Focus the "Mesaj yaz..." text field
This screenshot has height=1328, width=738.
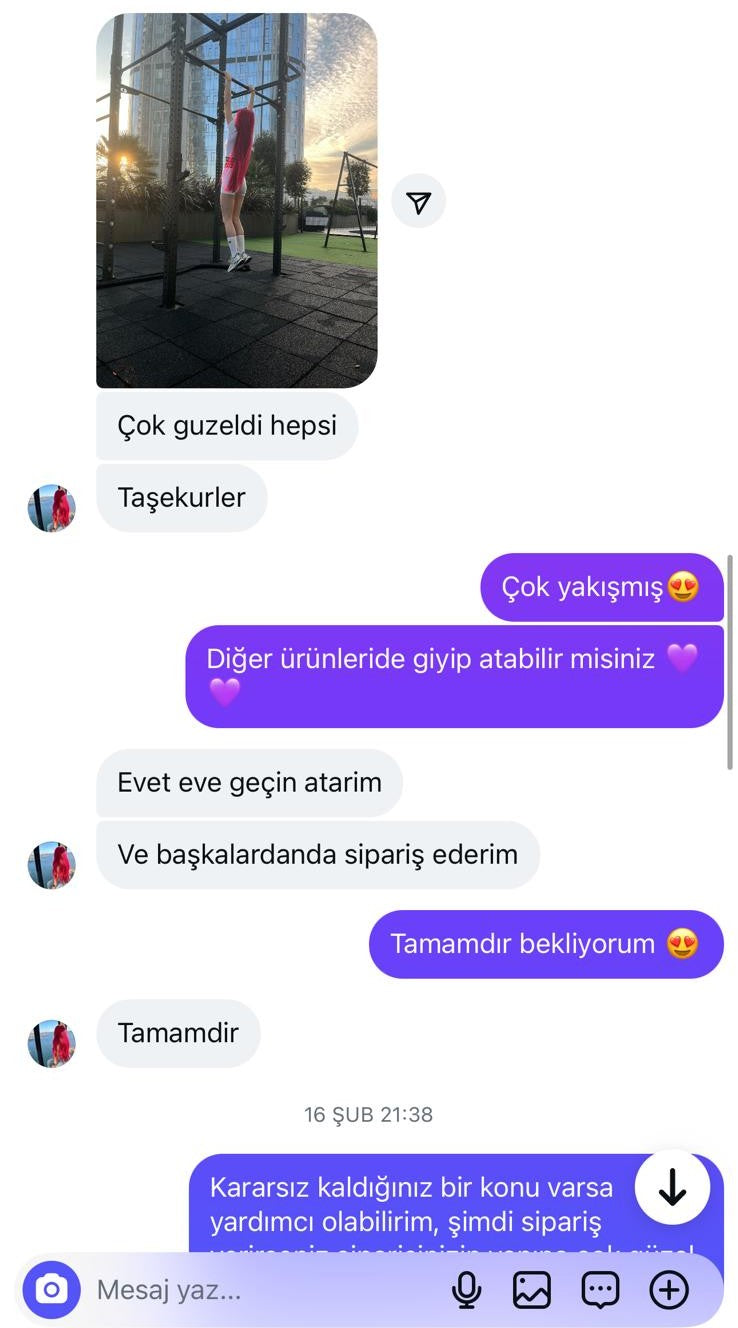[260, 1290]
